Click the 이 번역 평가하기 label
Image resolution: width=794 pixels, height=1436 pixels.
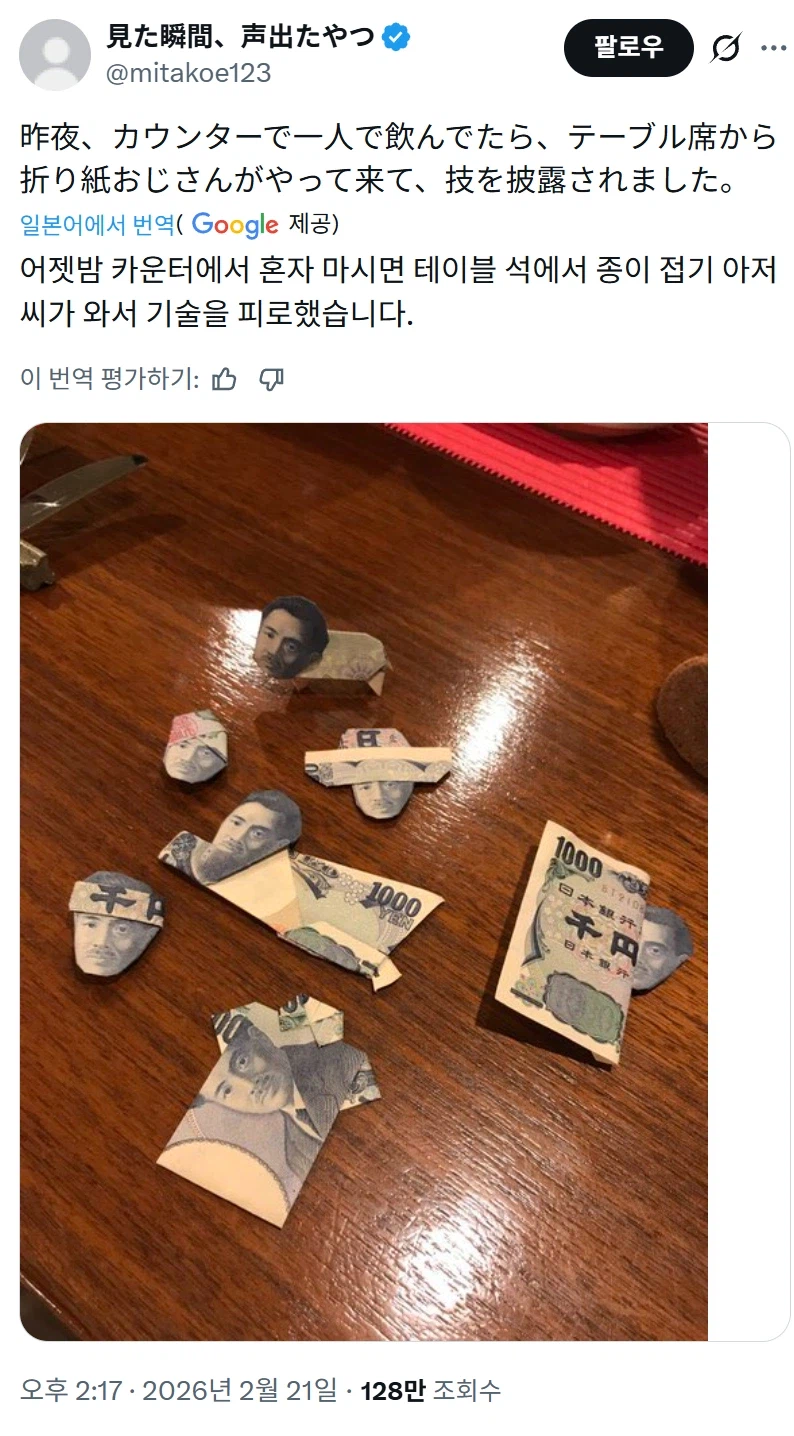110,380
